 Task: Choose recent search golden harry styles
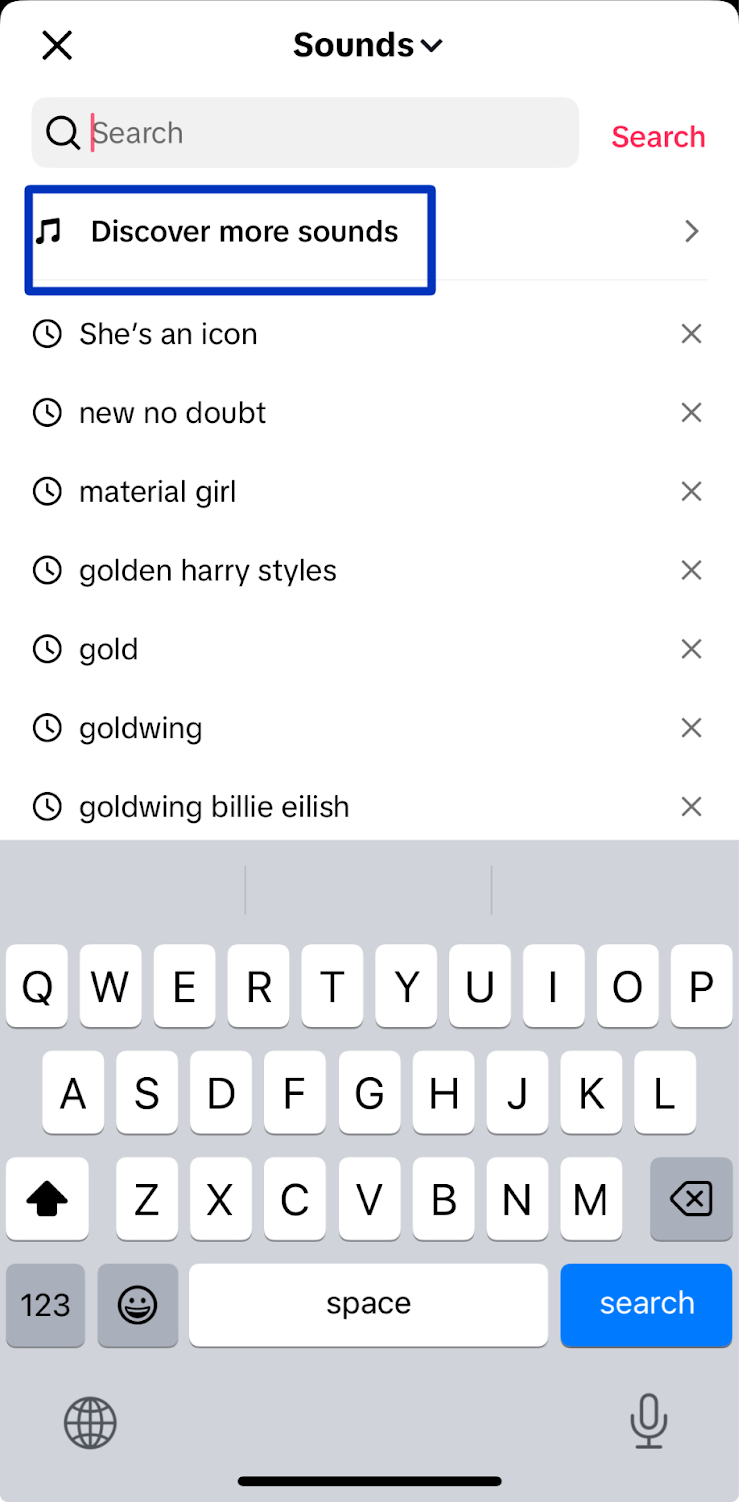(x=207, y=571)
